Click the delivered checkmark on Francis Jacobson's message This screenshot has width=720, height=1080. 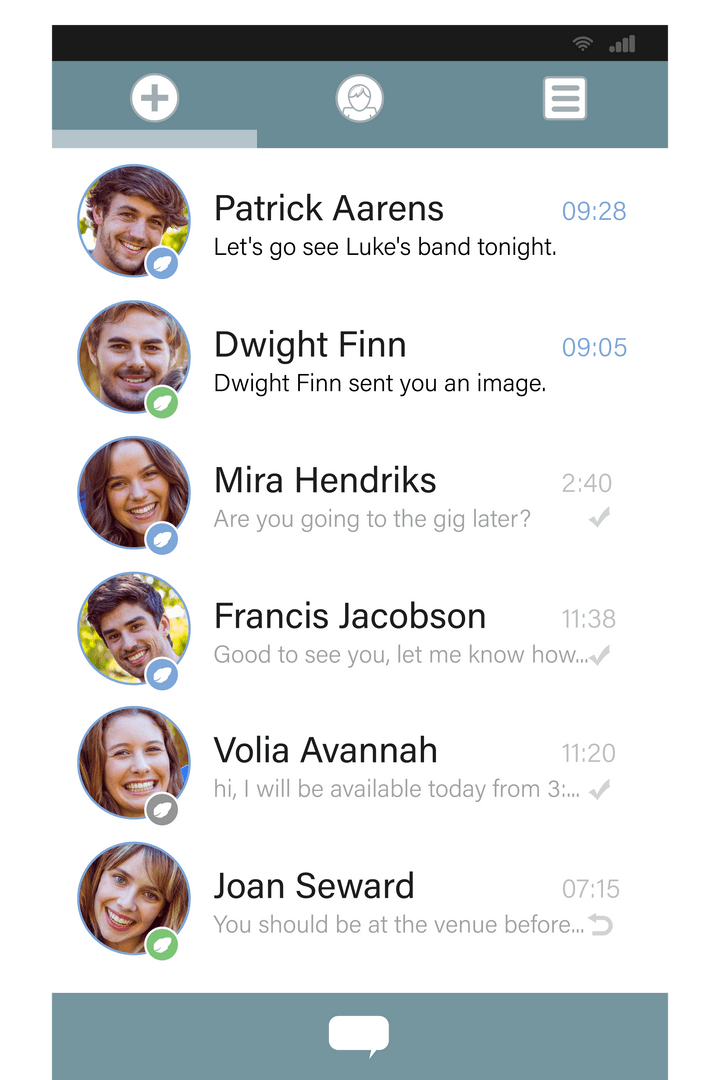click(x=601, y=655)
